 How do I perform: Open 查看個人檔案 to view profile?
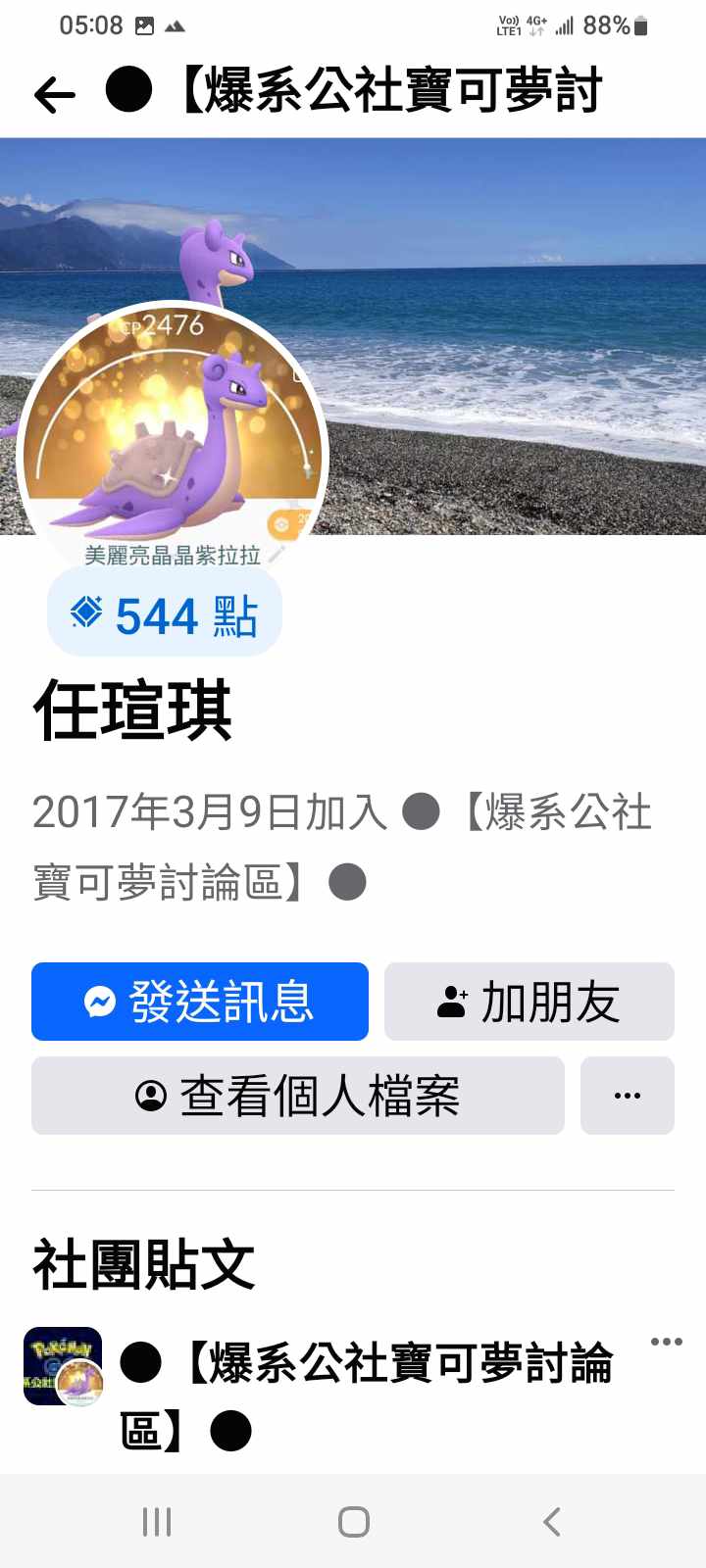click(x=298, y=1096)
